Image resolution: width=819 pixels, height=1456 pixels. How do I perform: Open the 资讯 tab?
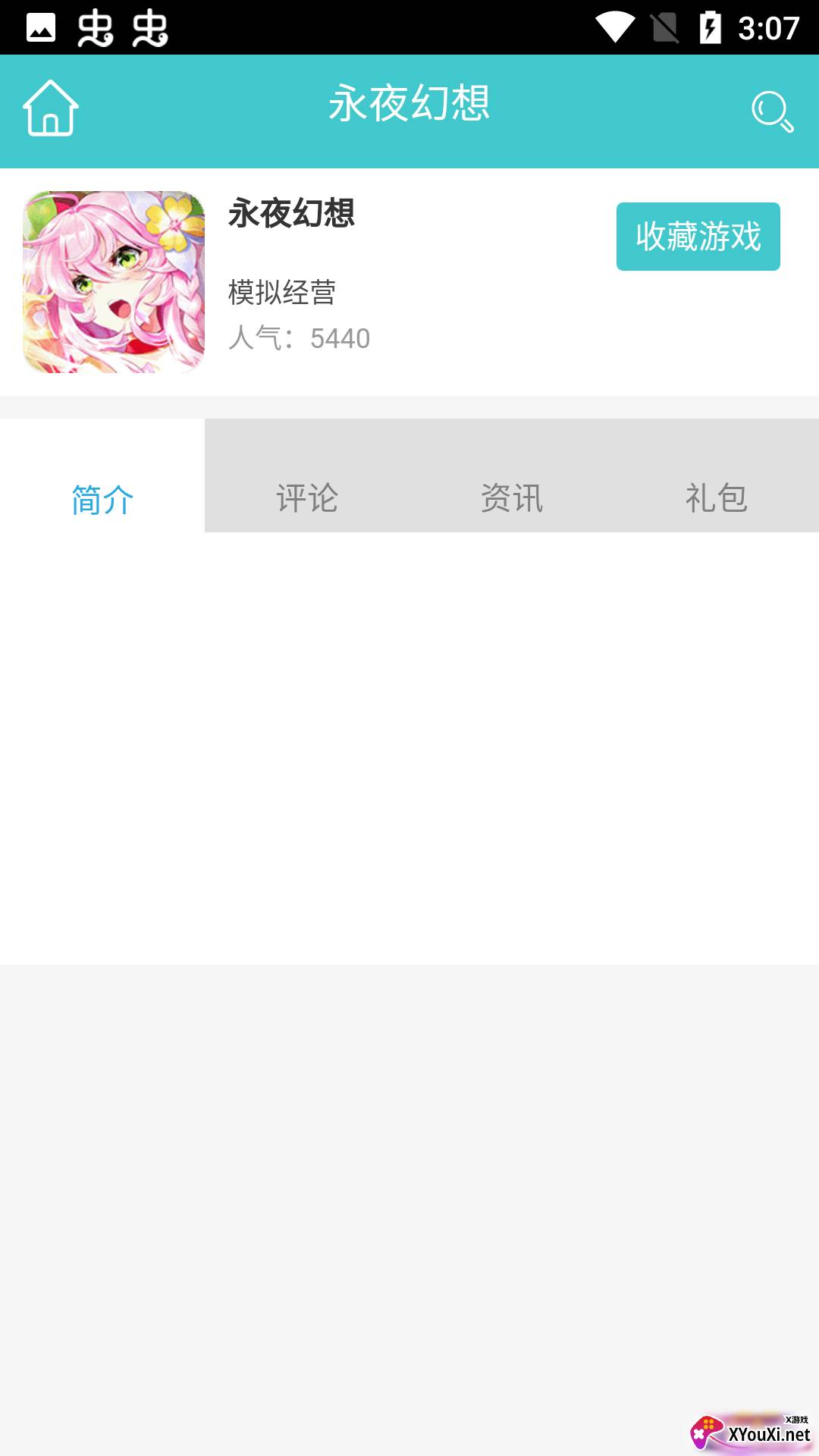pyautogui.click(x=512, y=497)
